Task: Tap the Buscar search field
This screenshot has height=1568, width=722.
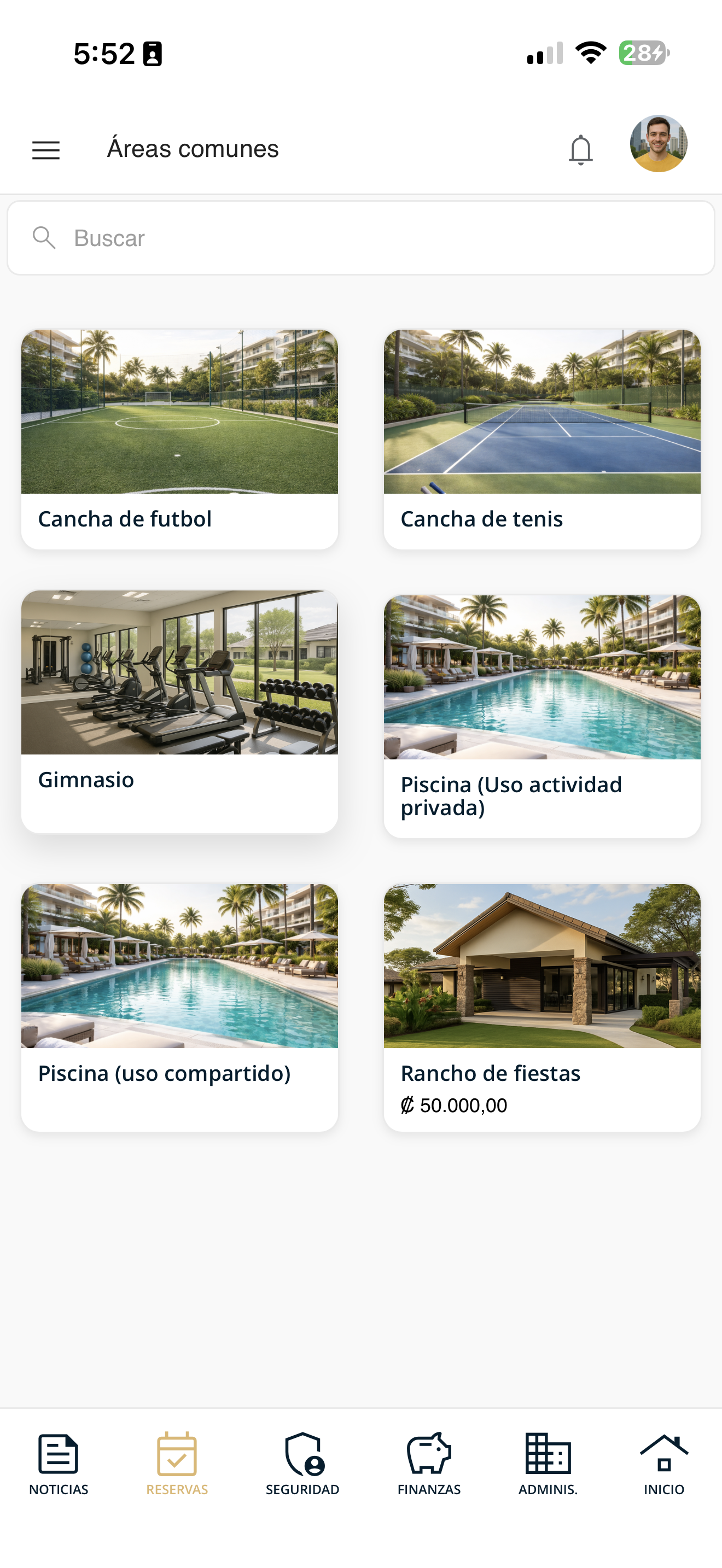Action: [x=361, y=238]
